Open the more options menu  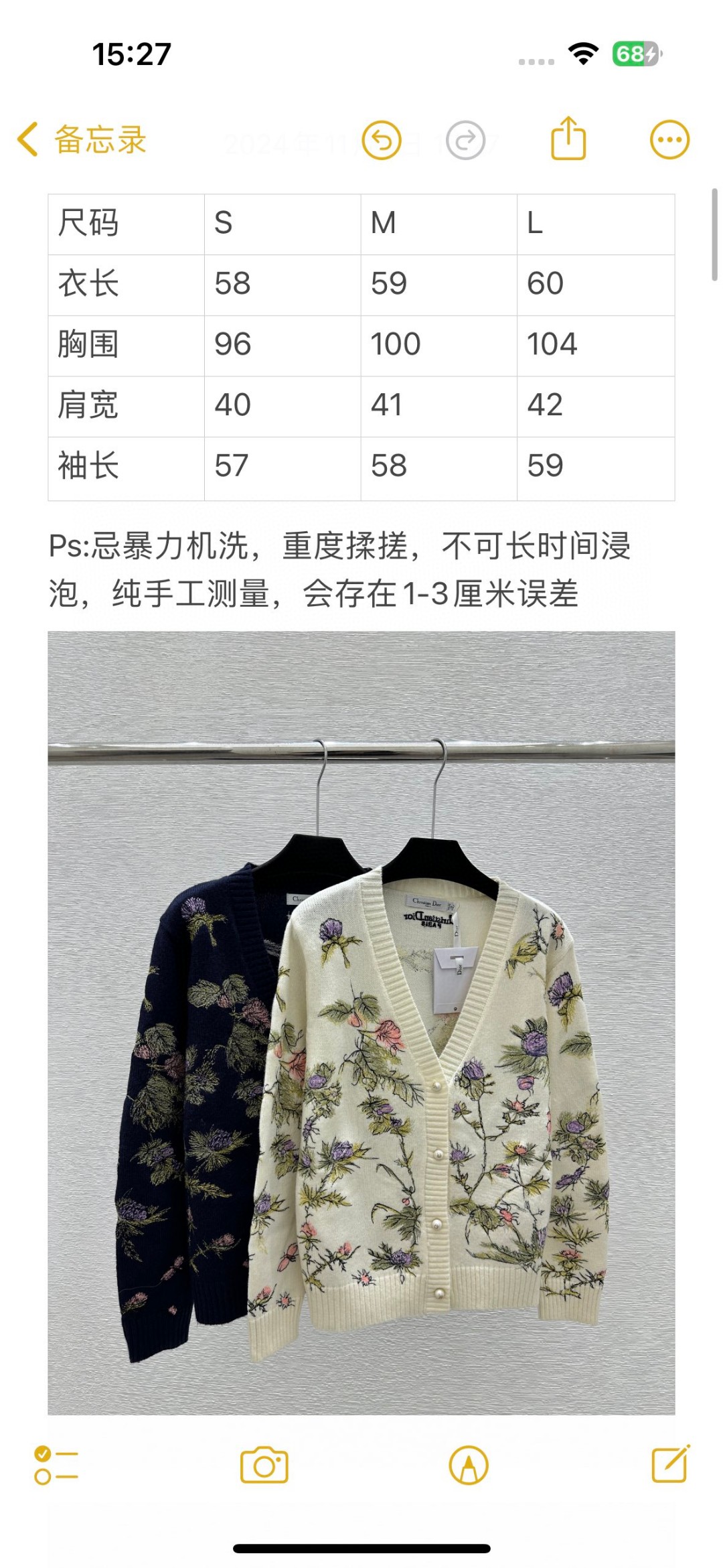pos(669,140)
